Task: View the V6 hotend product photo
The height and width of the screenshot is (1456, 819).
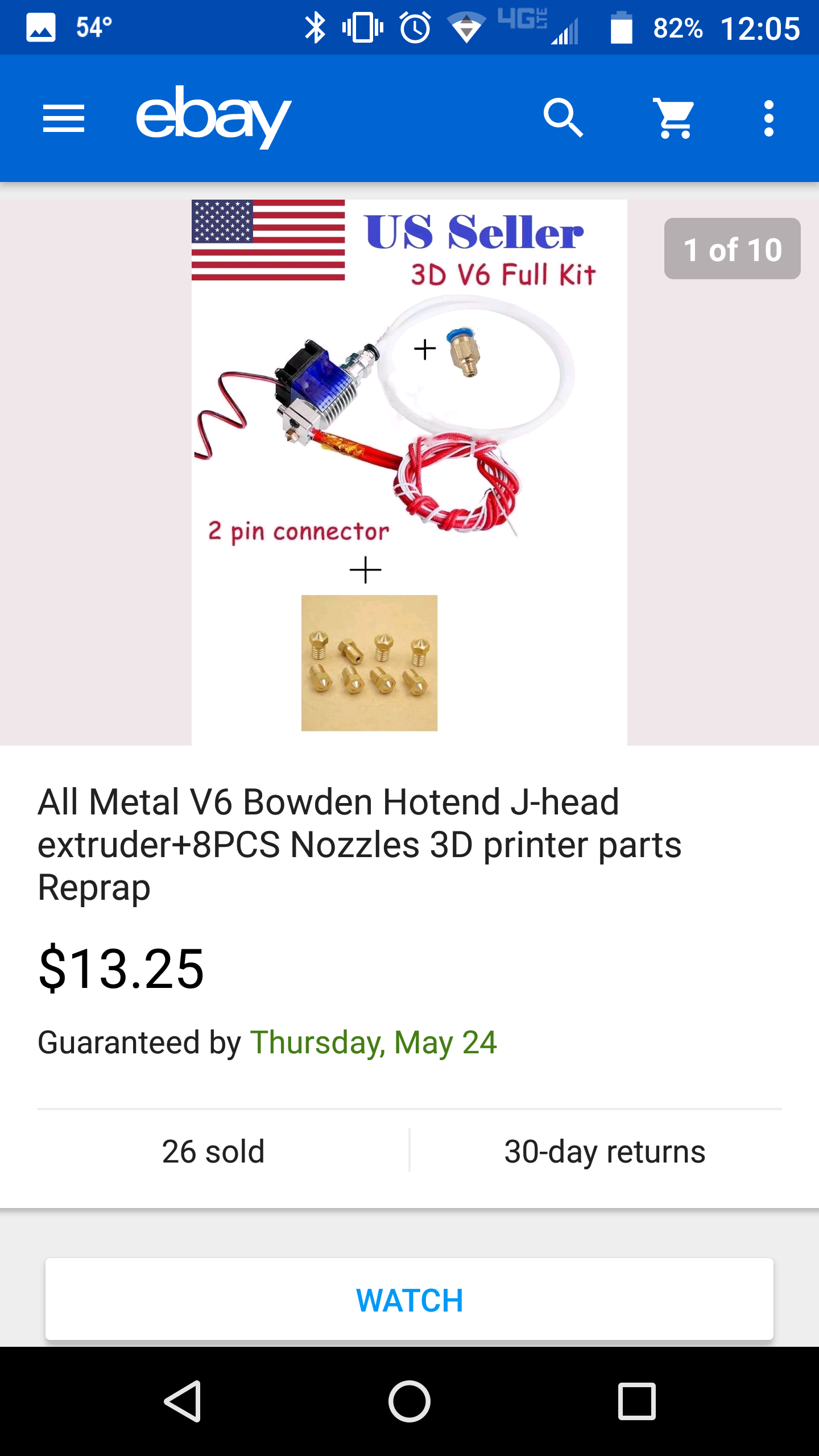Action: (x=409, y=472)
